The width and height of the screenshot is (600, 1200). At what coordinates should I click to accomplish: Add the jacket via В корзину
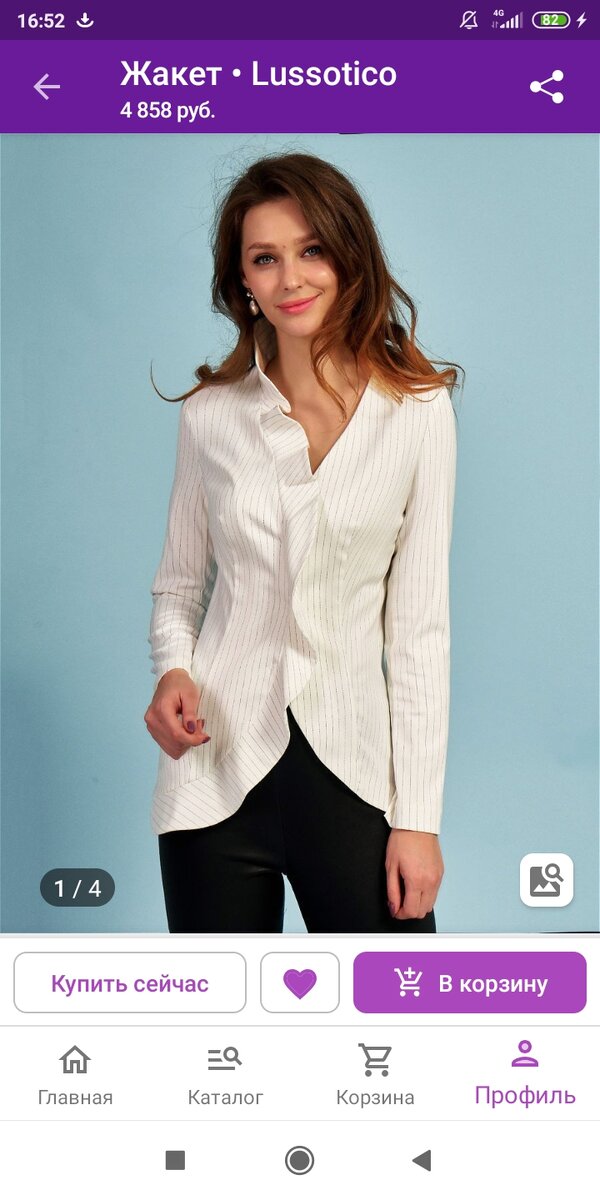coord(470,983)
